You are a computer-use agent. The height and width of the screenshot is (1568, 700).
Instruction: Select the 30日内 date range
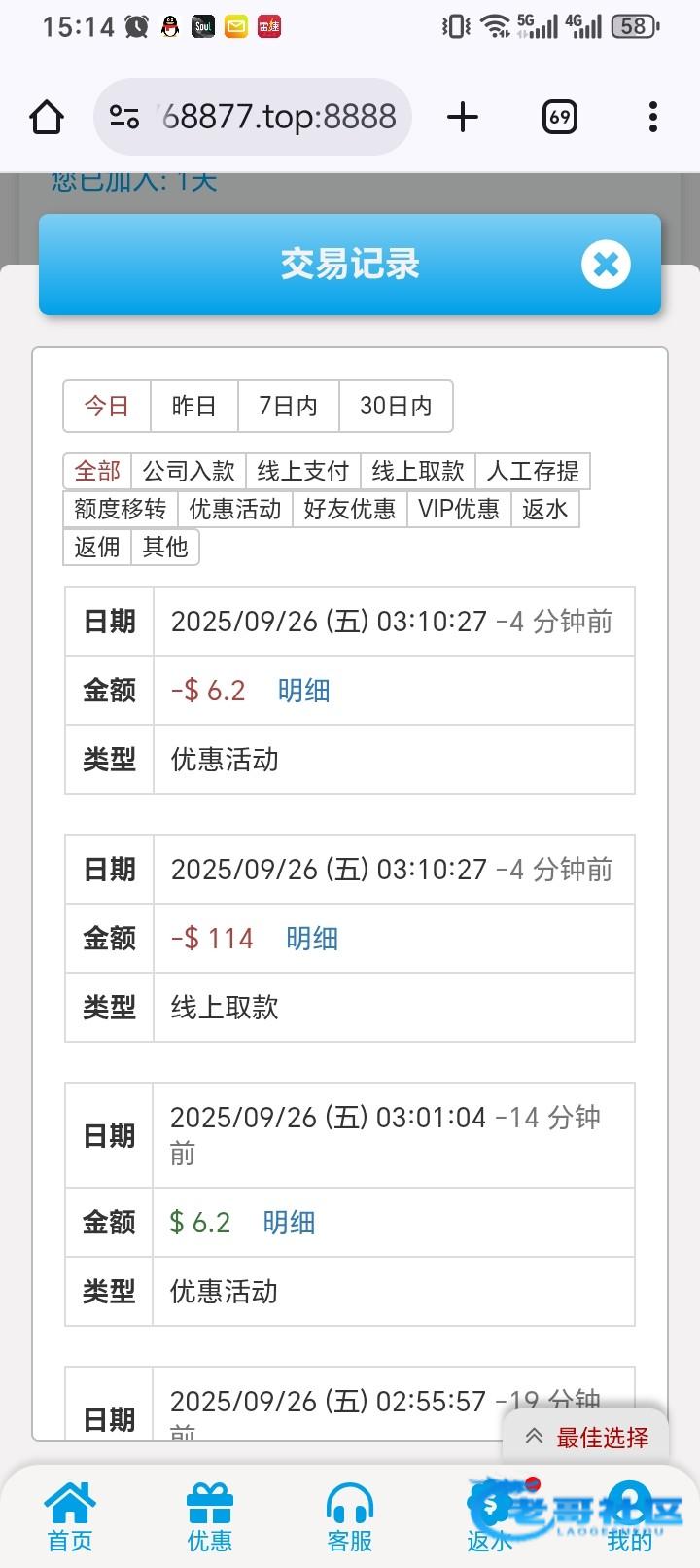point(396,406)
